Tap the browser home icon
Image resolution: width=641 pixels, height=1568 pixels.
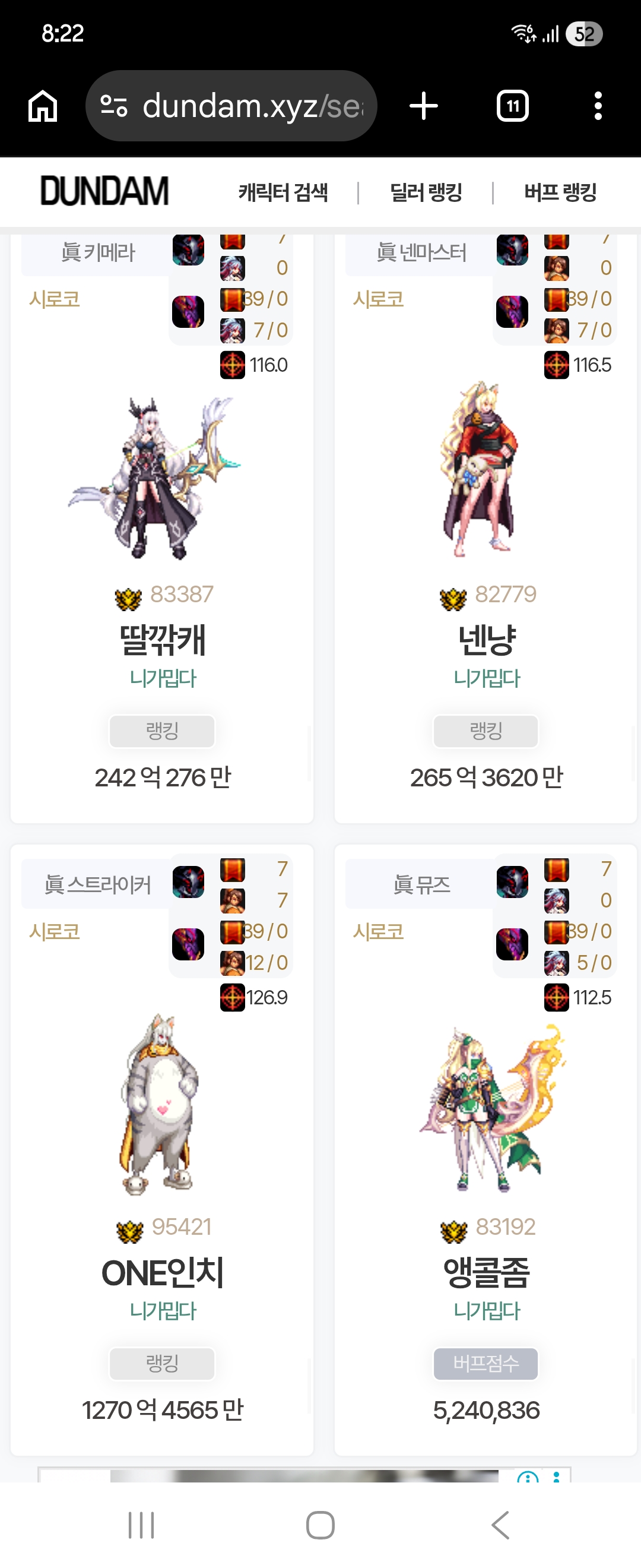[43, 106]
